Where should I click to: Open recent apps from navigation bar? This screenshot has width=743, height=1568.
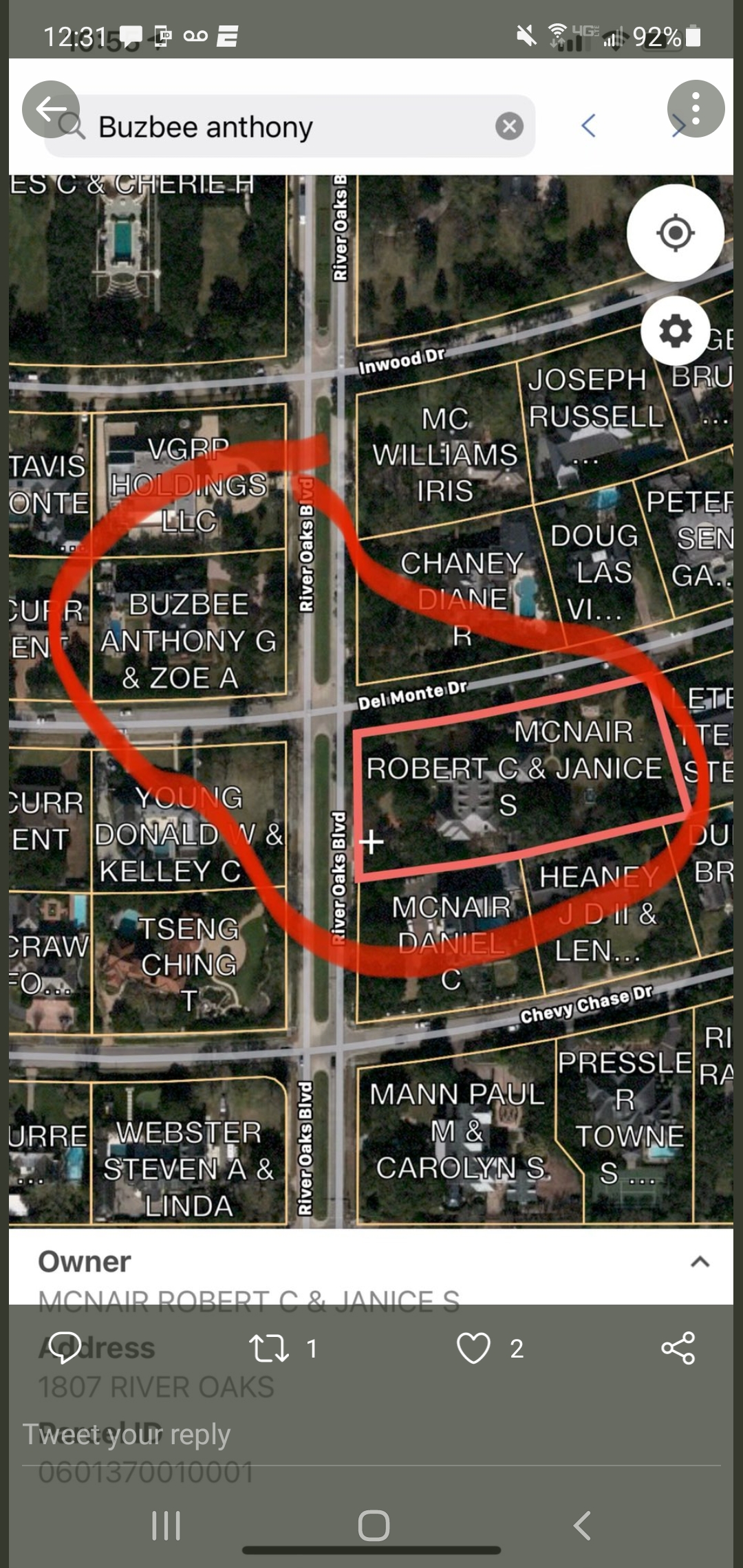(x=166, y=1525)
